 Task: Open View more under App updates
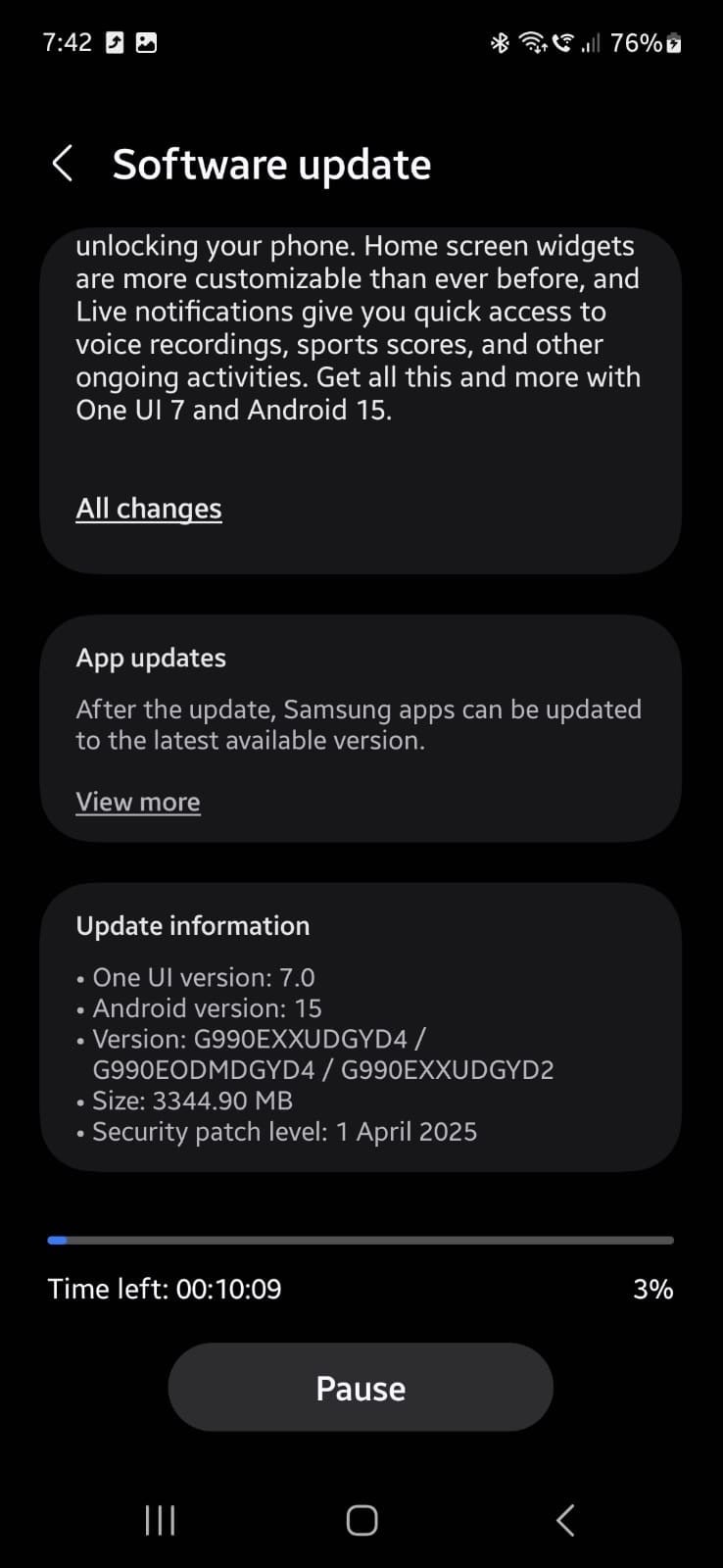(138, 802)
